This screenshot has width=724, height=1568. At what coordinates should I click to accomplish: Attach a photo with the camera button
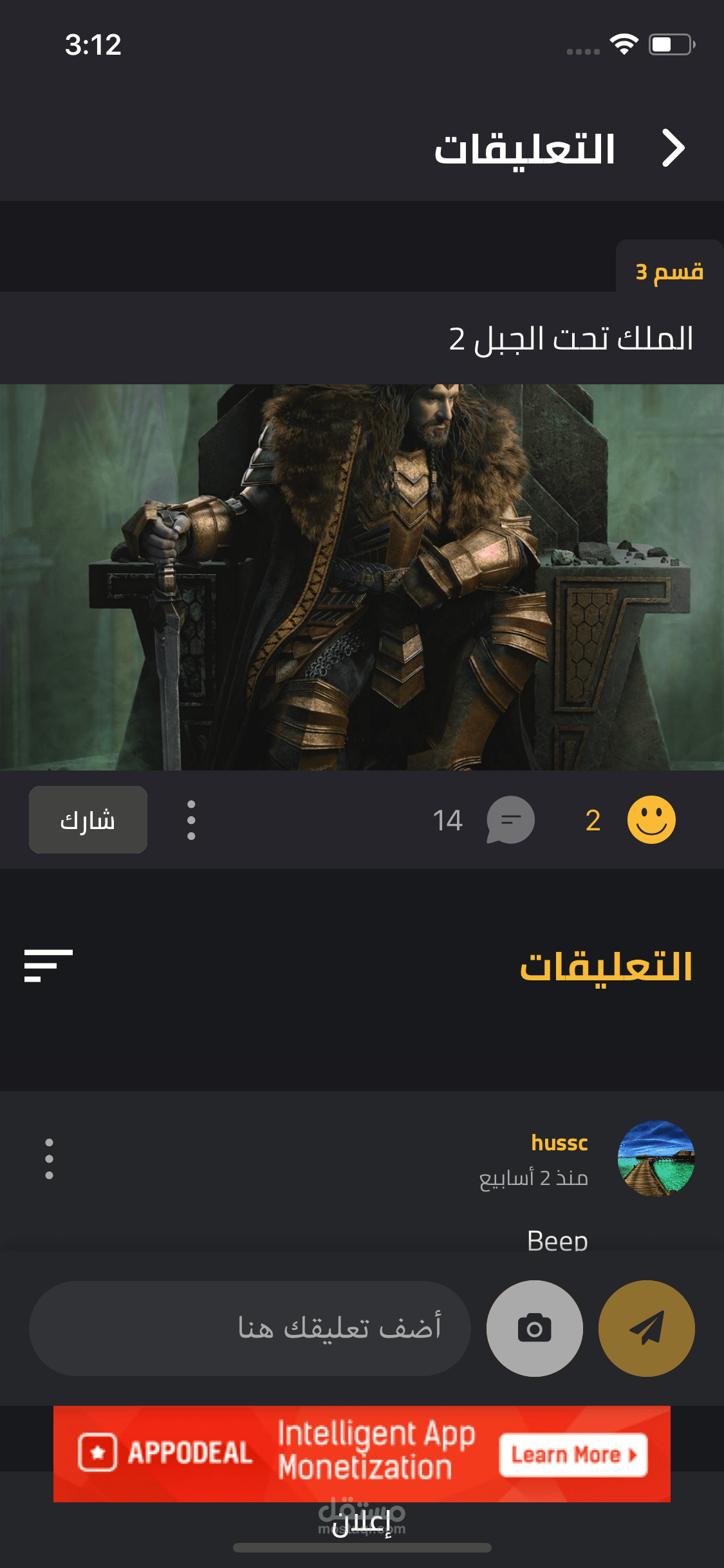534,1328
